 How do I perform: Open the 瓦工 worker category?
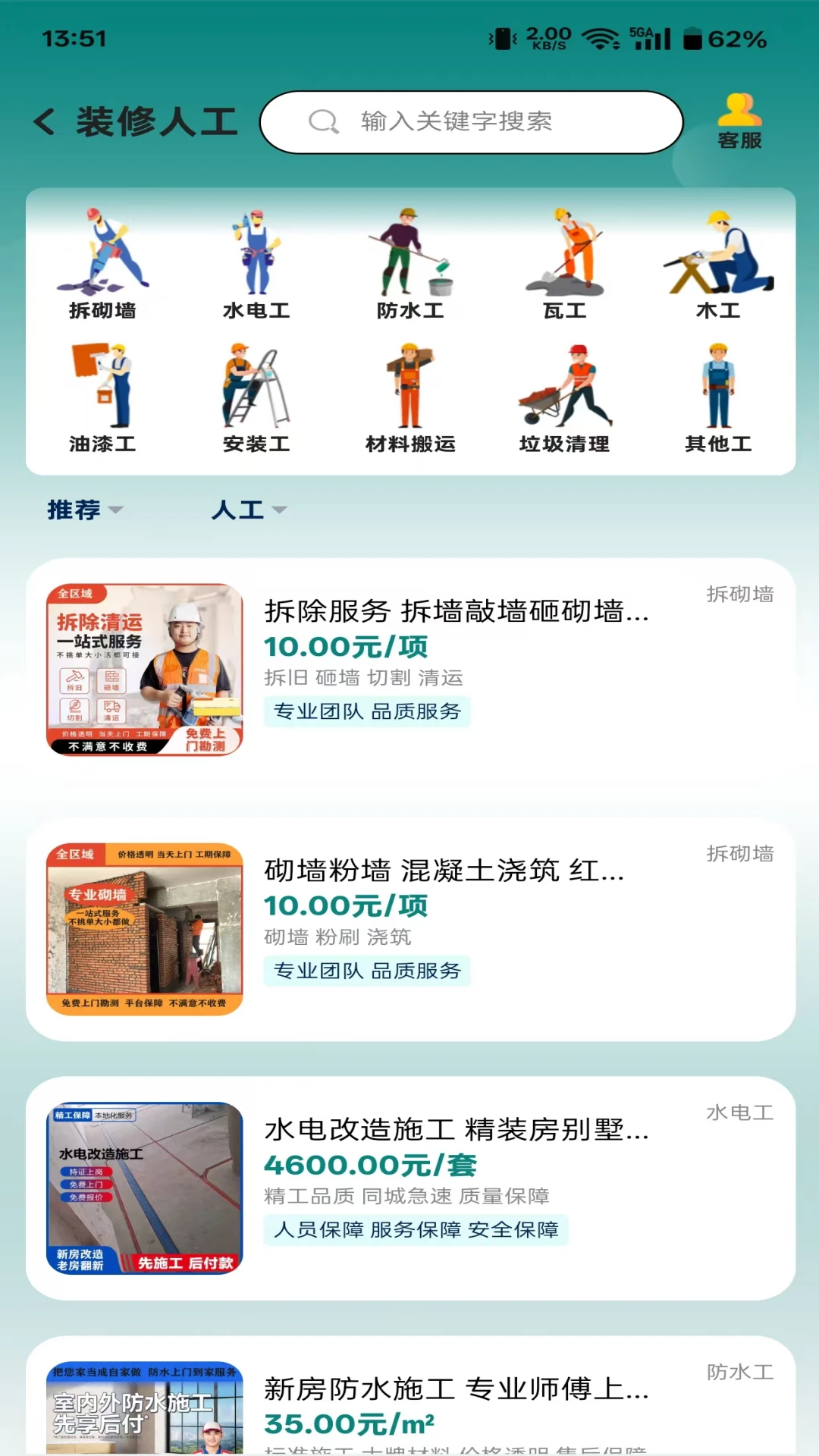pos(565,262)
